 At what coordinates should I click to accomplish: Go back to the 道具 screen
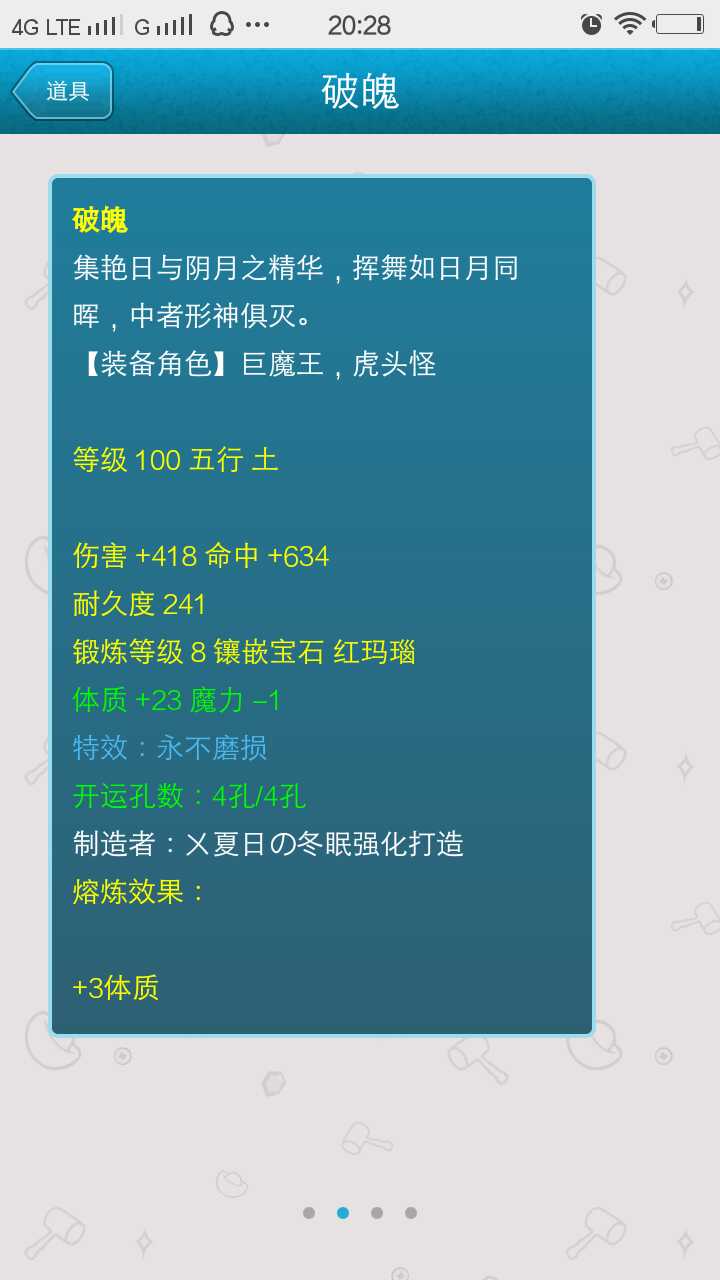pos(63,91)
